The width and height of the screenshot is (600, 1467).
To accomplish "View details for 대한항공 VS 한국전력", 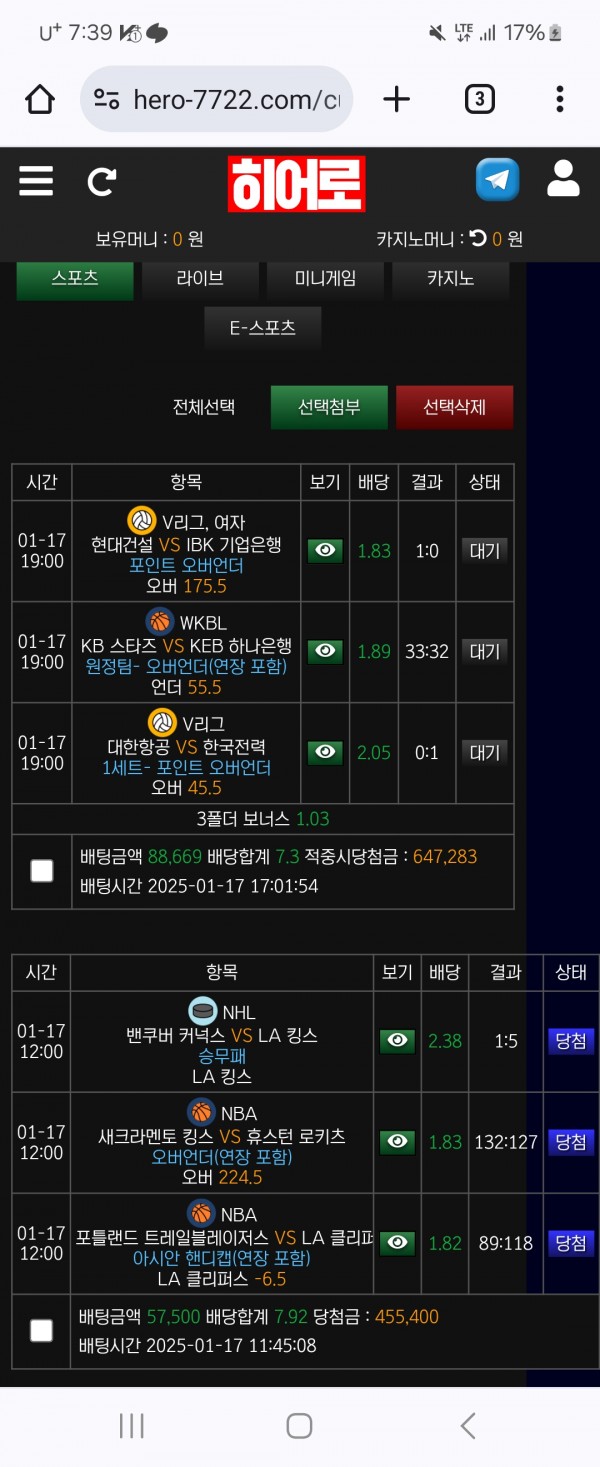I will 325,752.
